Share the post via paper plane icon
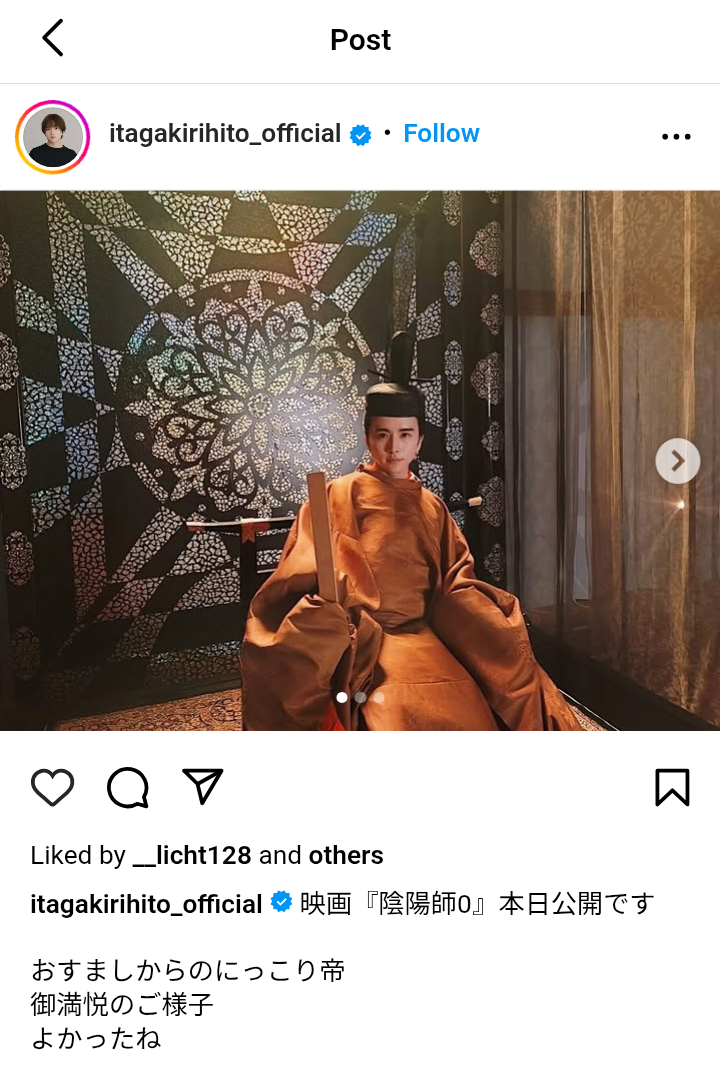720x1074 pixels. (203, 787)
